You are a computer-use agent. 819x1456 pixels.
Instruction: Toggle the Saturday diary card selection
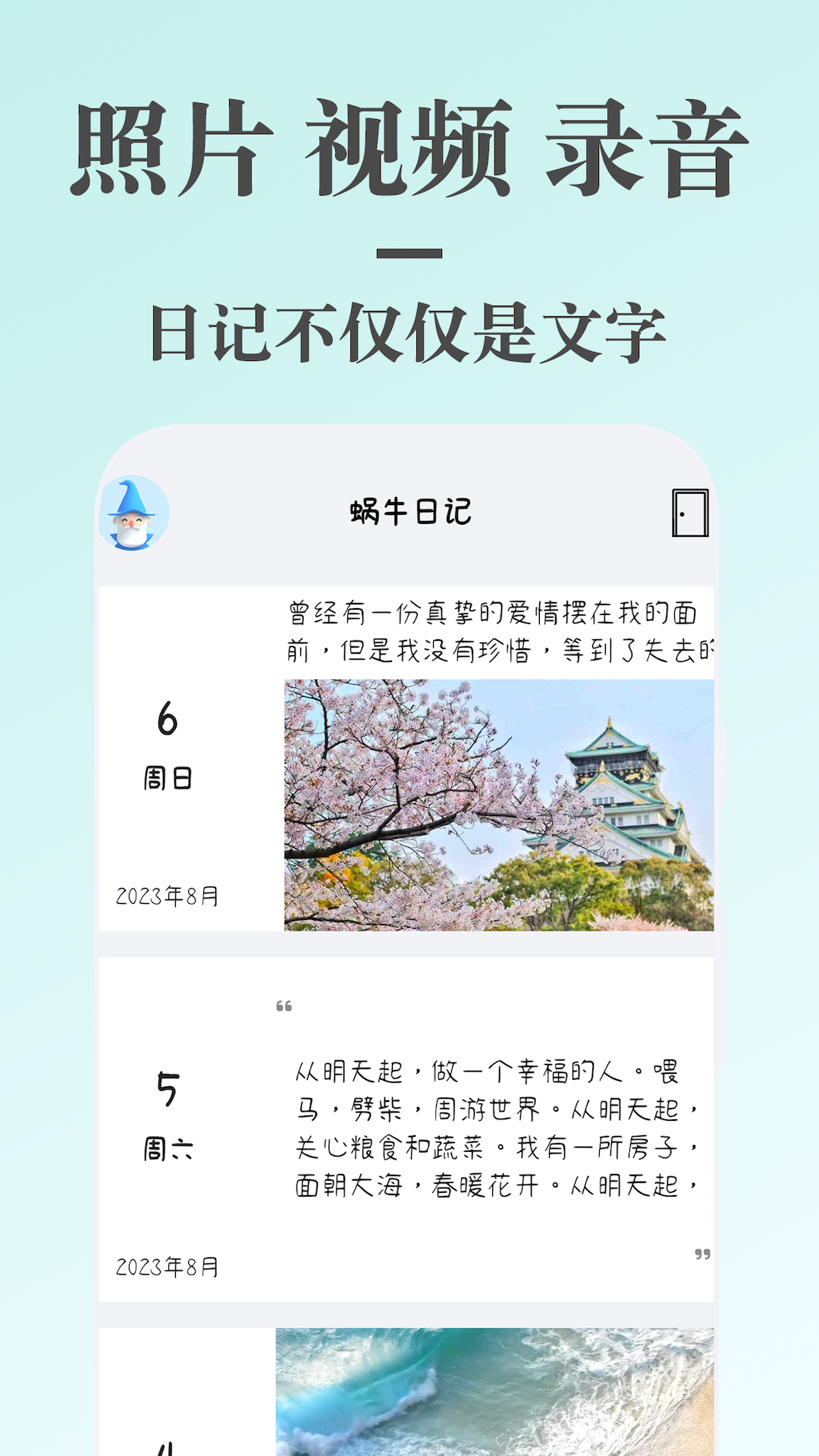(409, 1130)
